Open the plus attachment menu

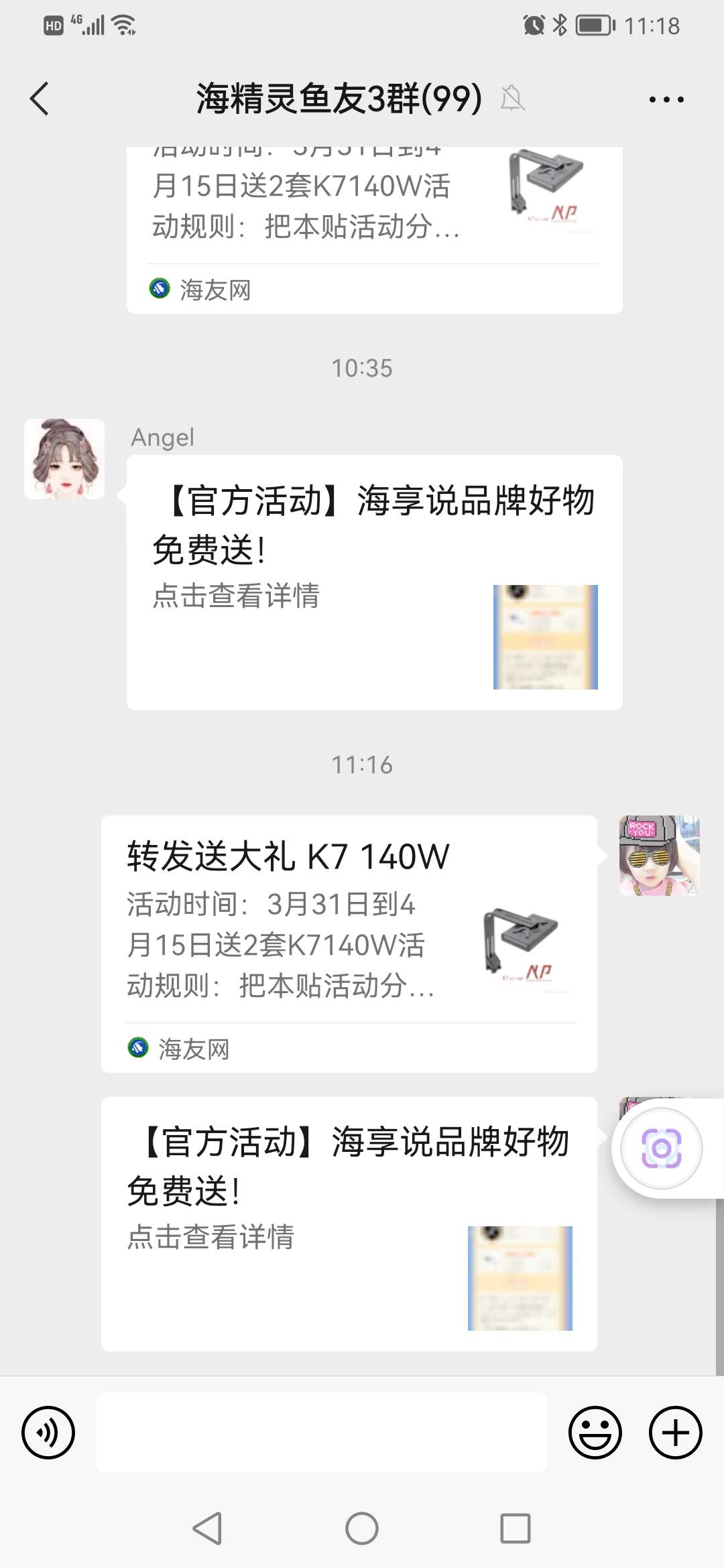pos(675,1433)
